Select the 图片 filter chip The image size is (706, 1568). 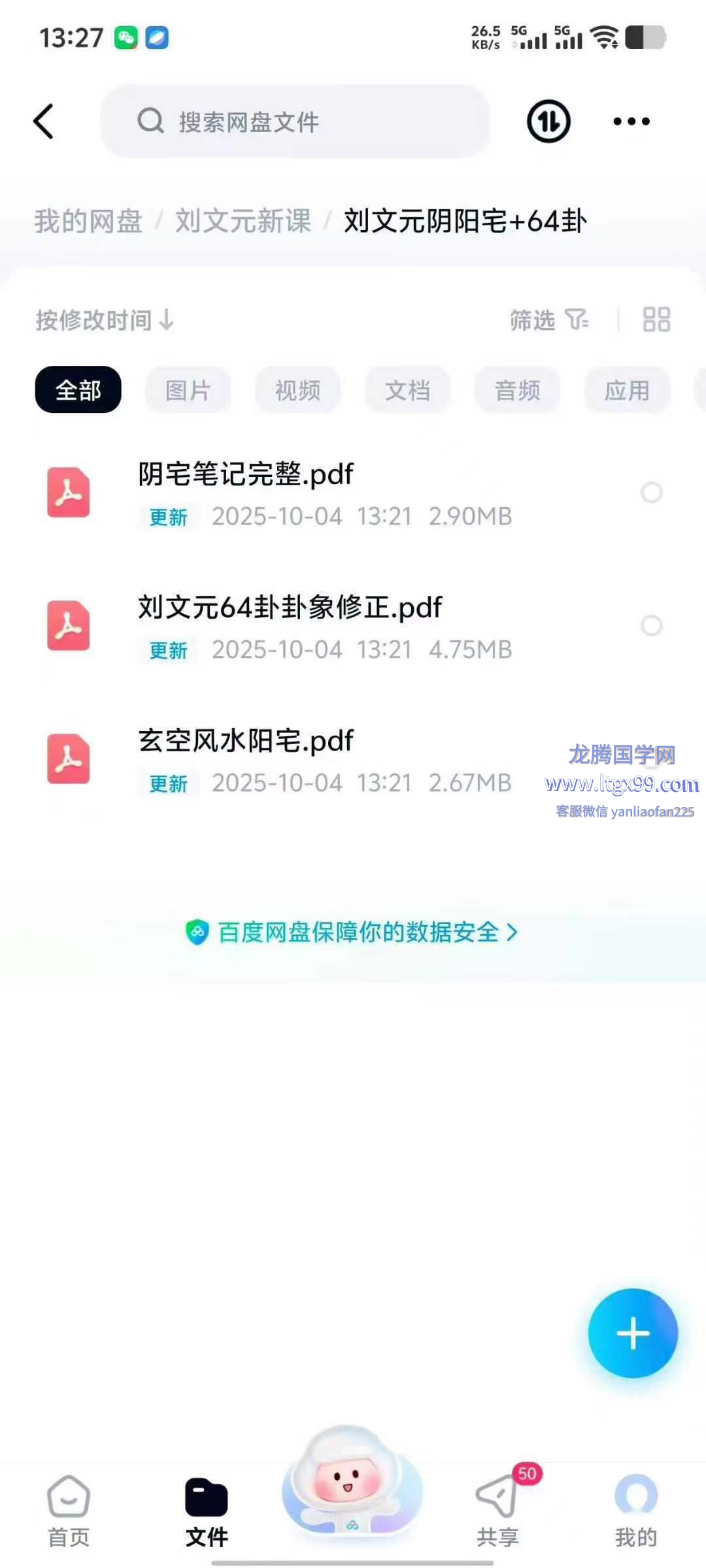(188, 390)
